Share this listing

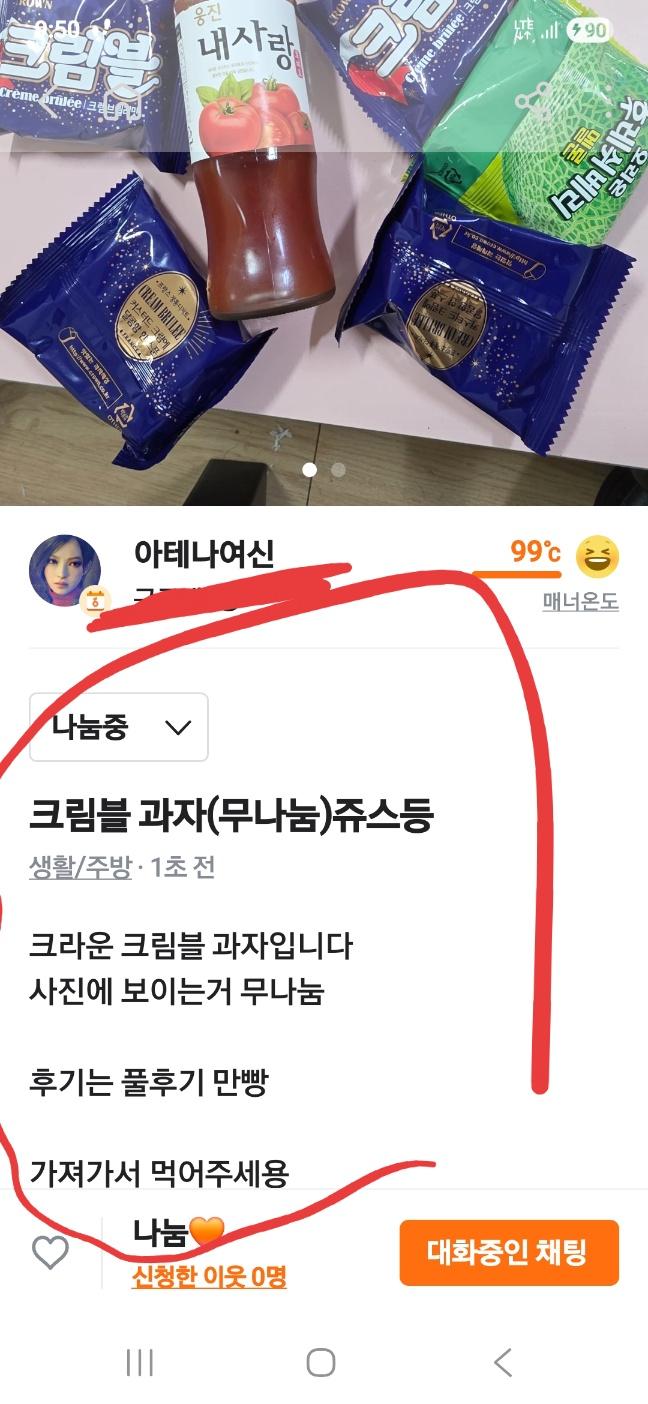tap(536, 98)
